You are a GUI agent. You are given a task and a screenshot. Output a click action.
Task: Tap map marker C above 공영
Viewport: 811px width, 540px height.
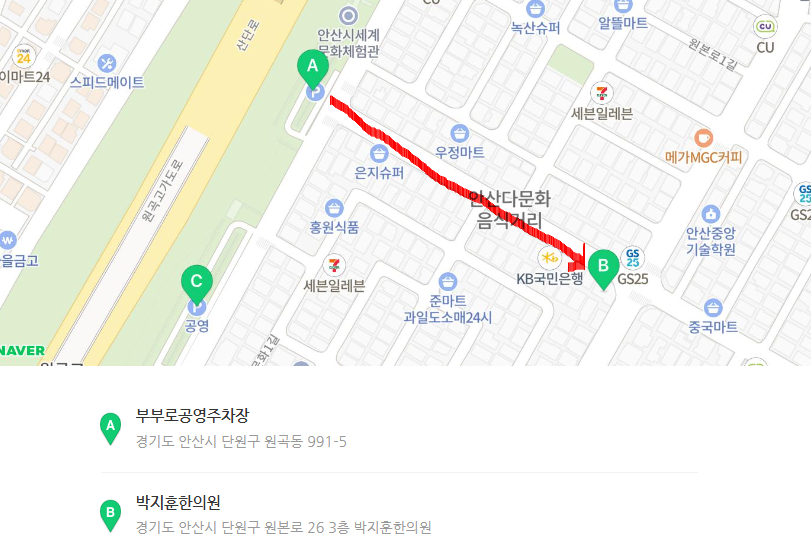point(197,284)
